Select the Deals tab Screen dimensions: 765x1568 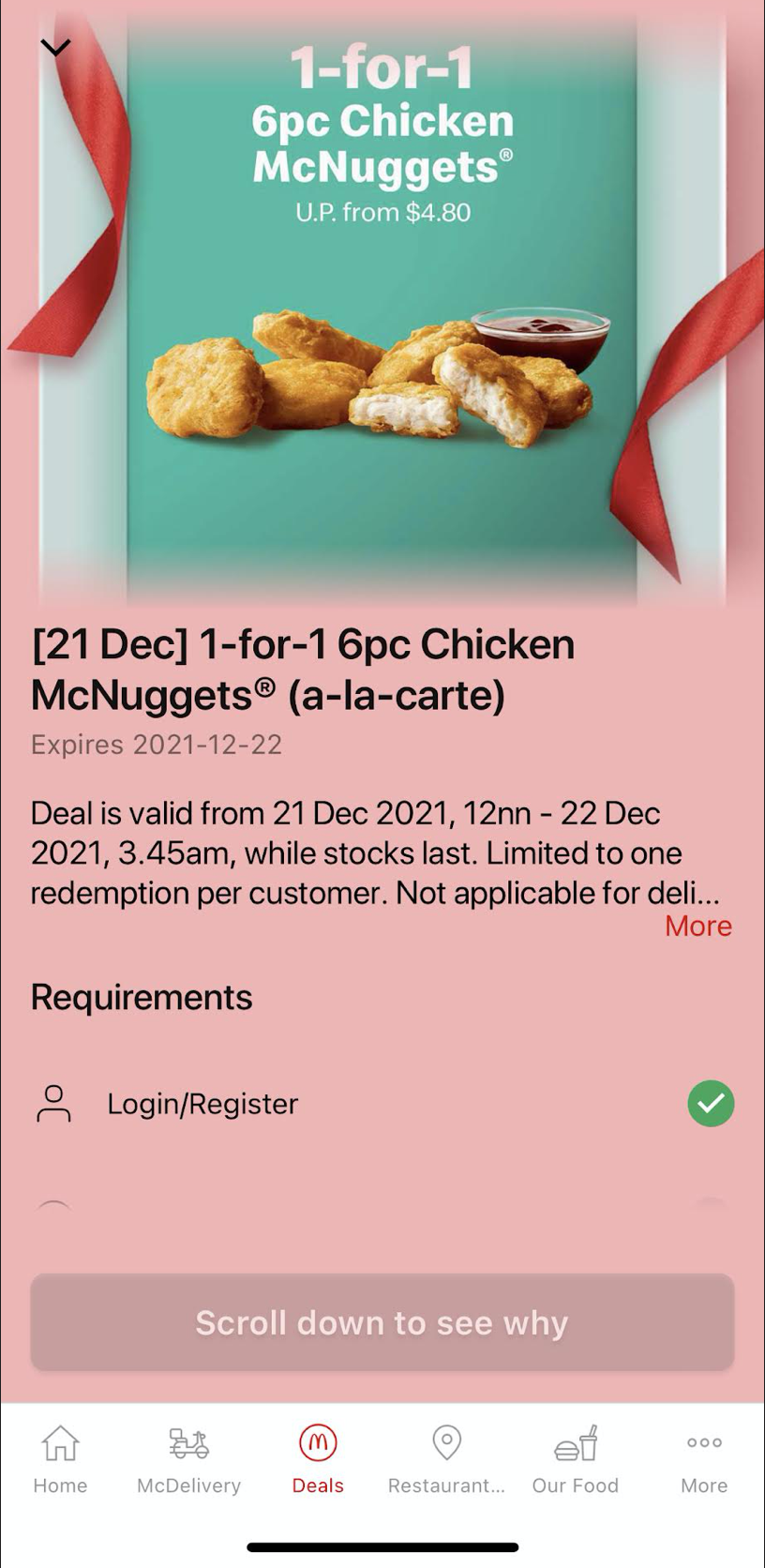click(318, 1458)
